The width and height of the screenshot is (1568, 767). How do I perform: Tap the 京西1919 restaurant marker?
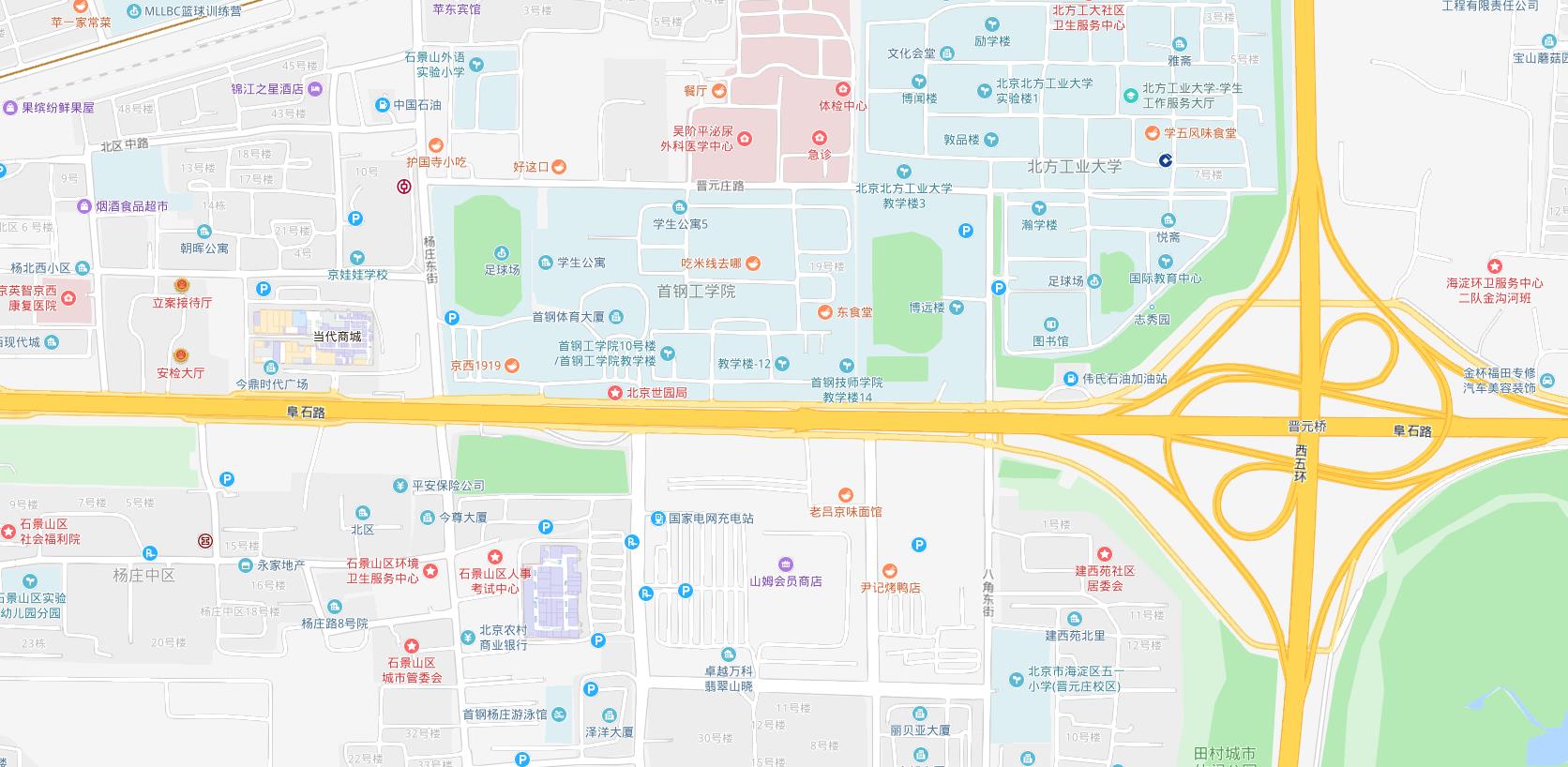coord(512,366)
